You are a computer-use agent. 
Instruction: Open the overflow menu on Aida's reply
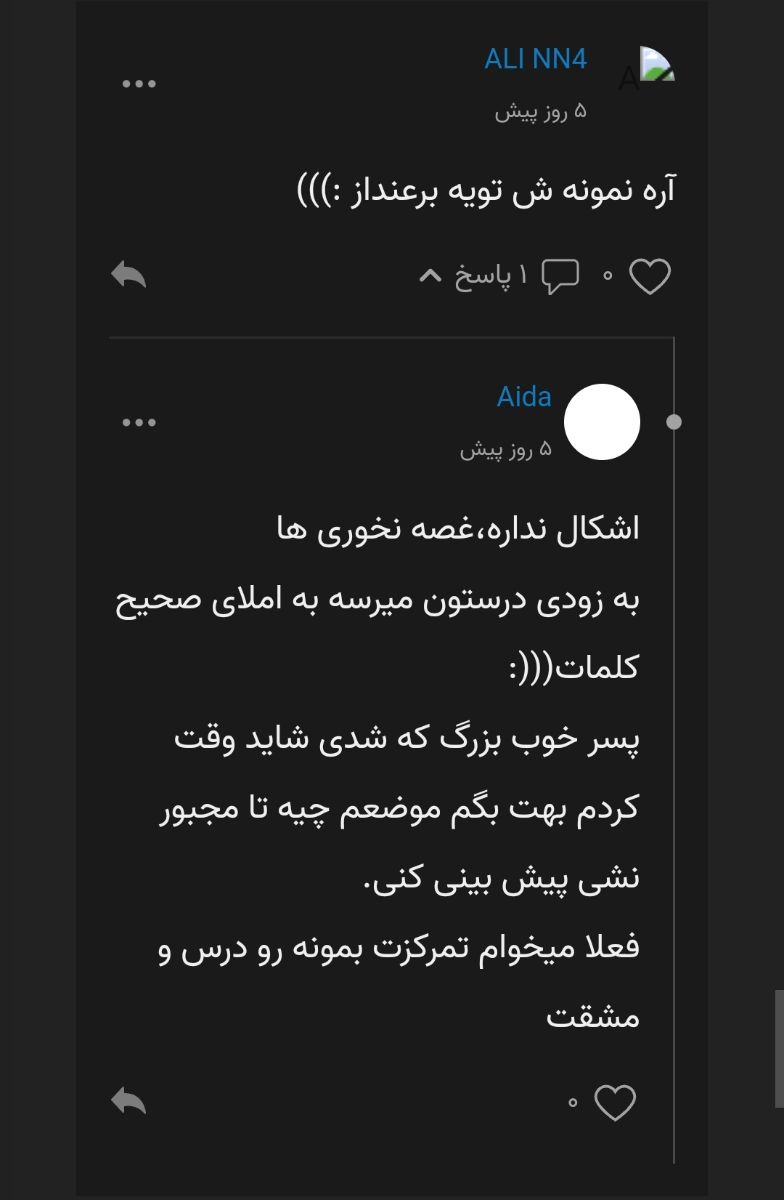click(x=139, y=422)
